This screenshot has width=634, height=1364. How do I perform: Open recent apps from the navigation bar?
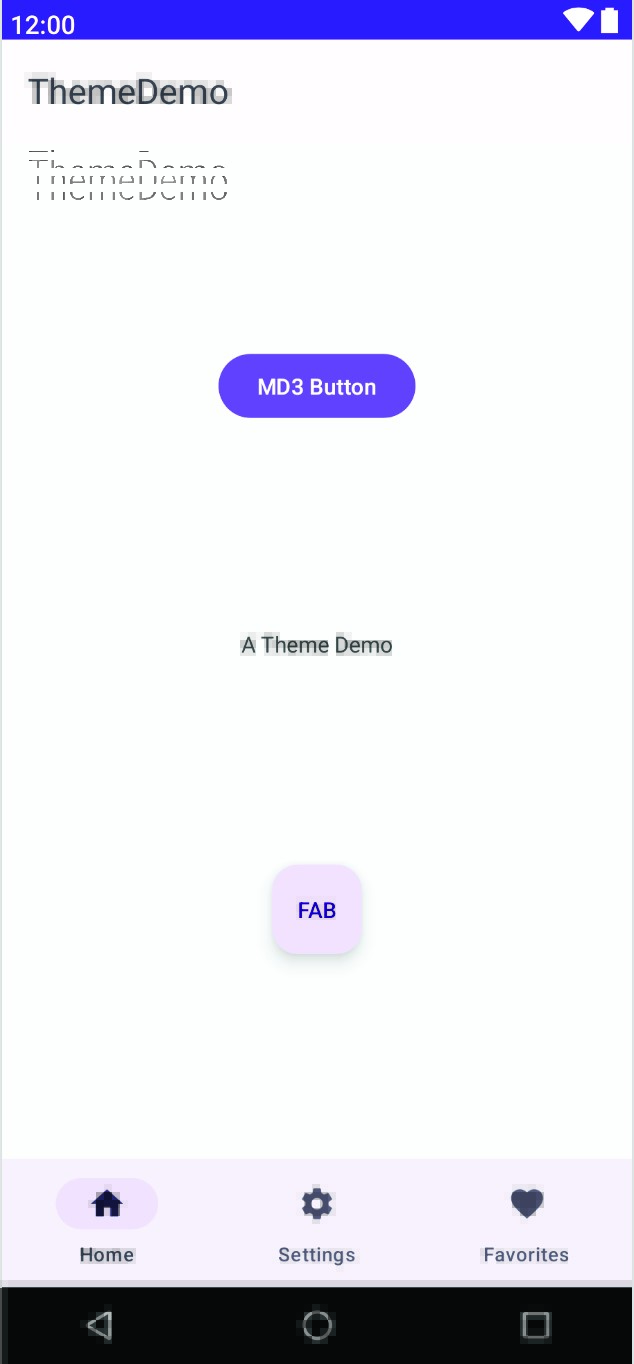536,1325
